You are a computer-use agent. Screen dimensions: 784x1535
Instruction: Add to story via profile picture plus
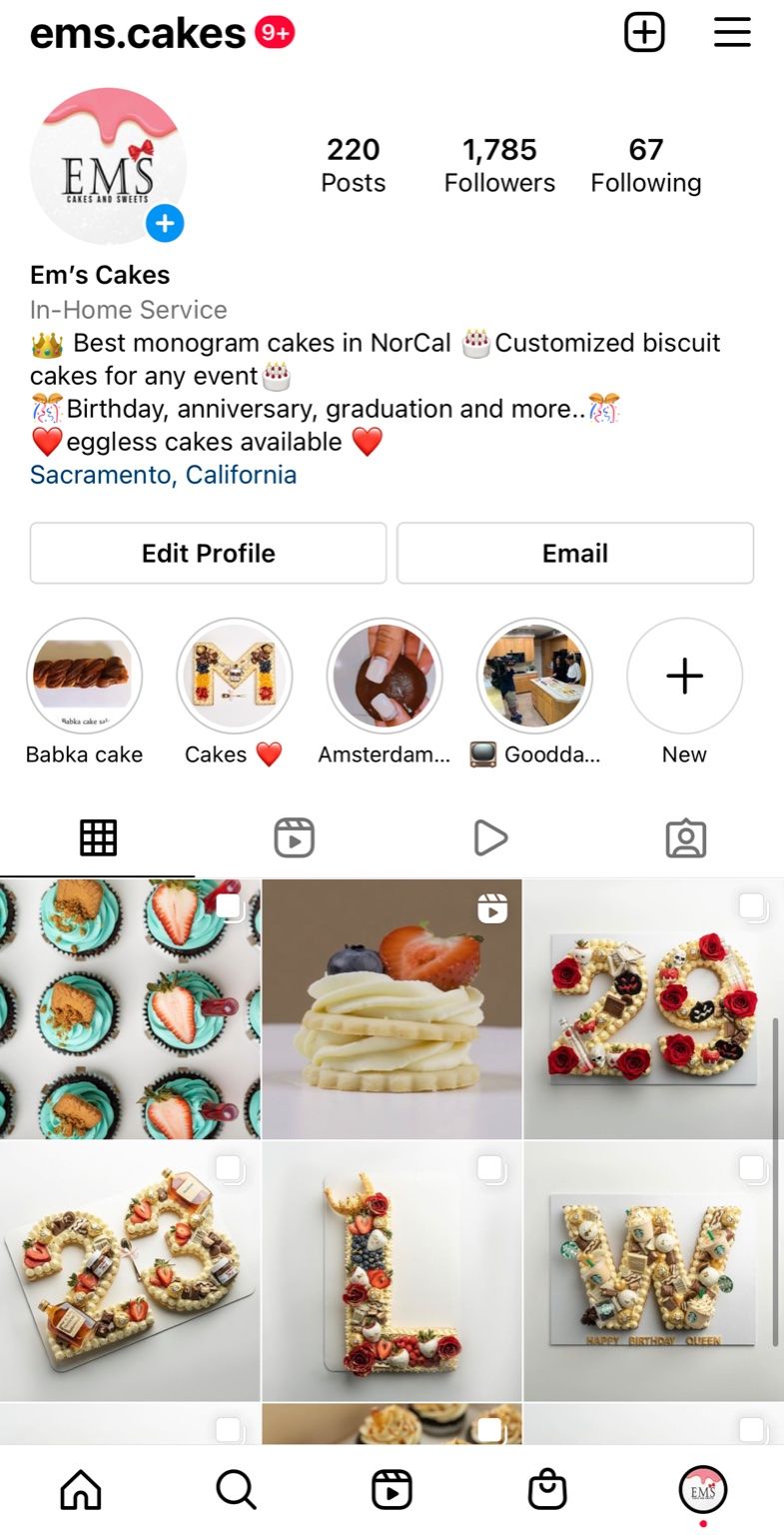(165, 223)
